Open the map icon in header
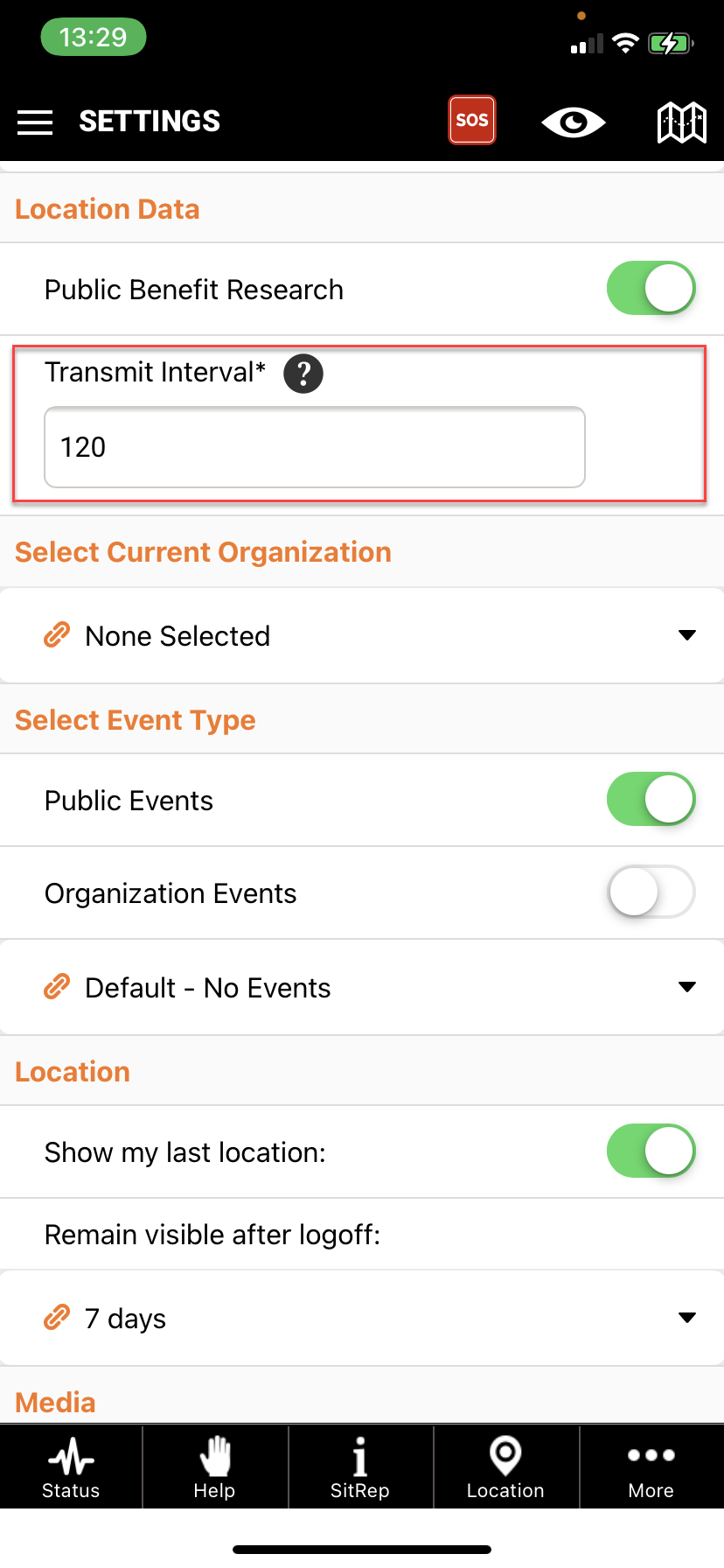The height and width of the screenshot is (1568, 724). click(x=682, y=122)
